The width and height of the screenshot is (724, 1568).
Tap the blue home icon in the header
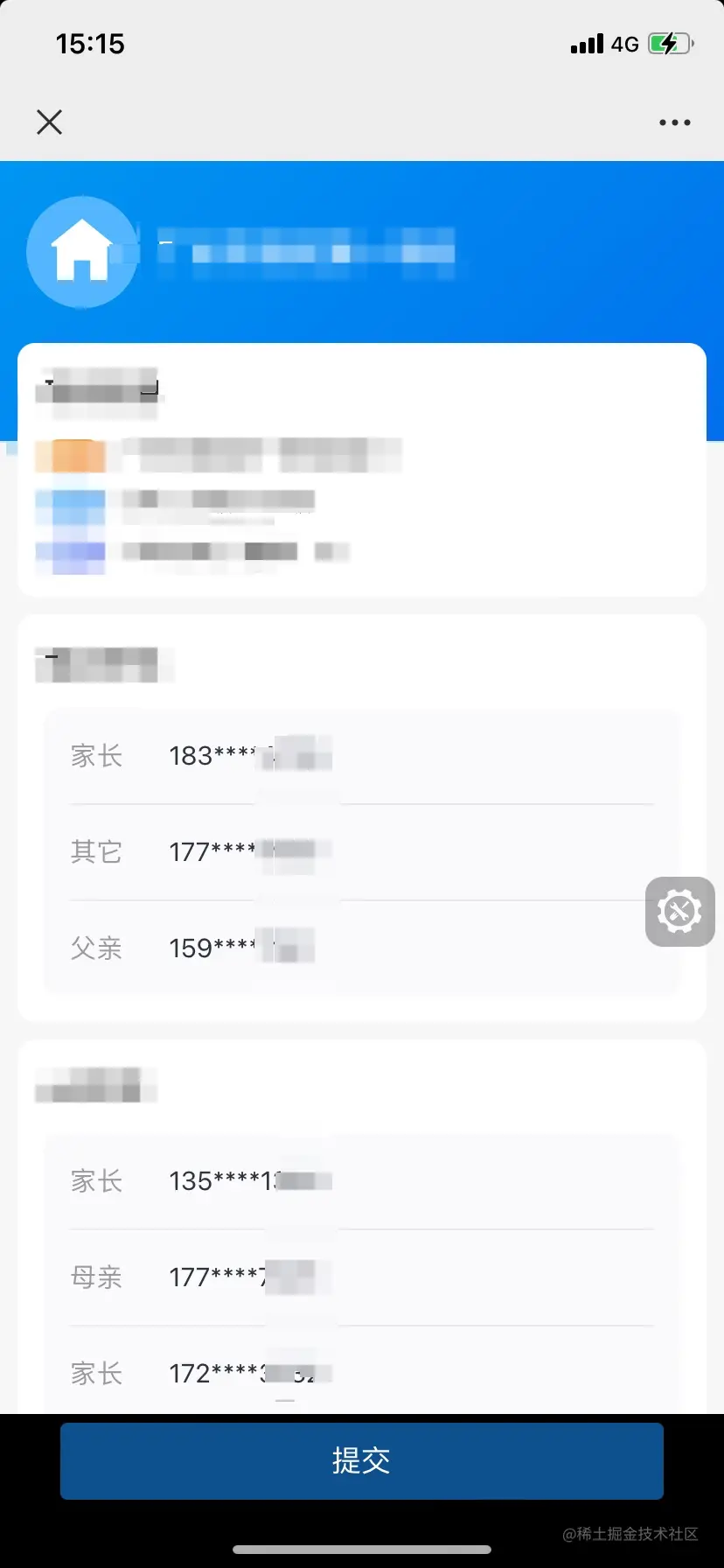coord(81,251)
